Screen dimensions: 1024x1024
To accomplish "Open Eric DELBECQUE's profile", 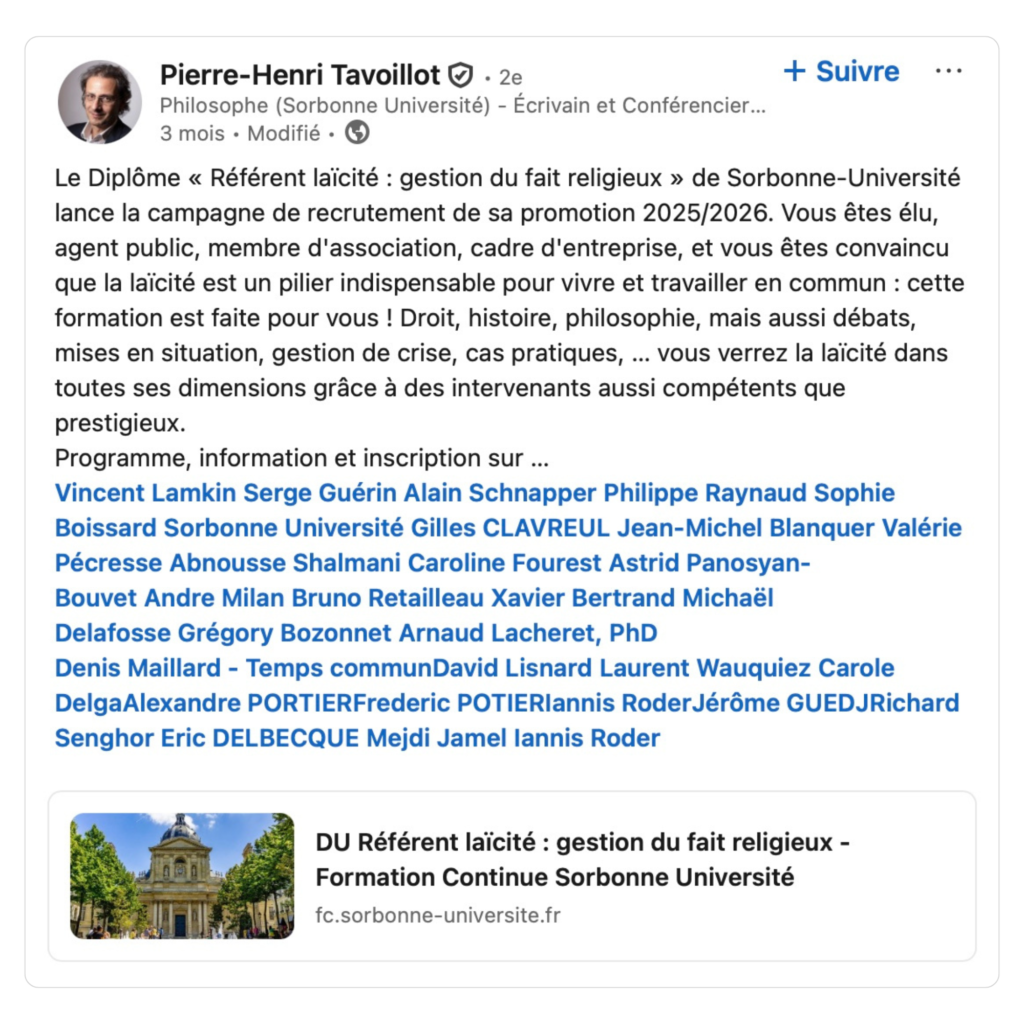I will point(260,738).
